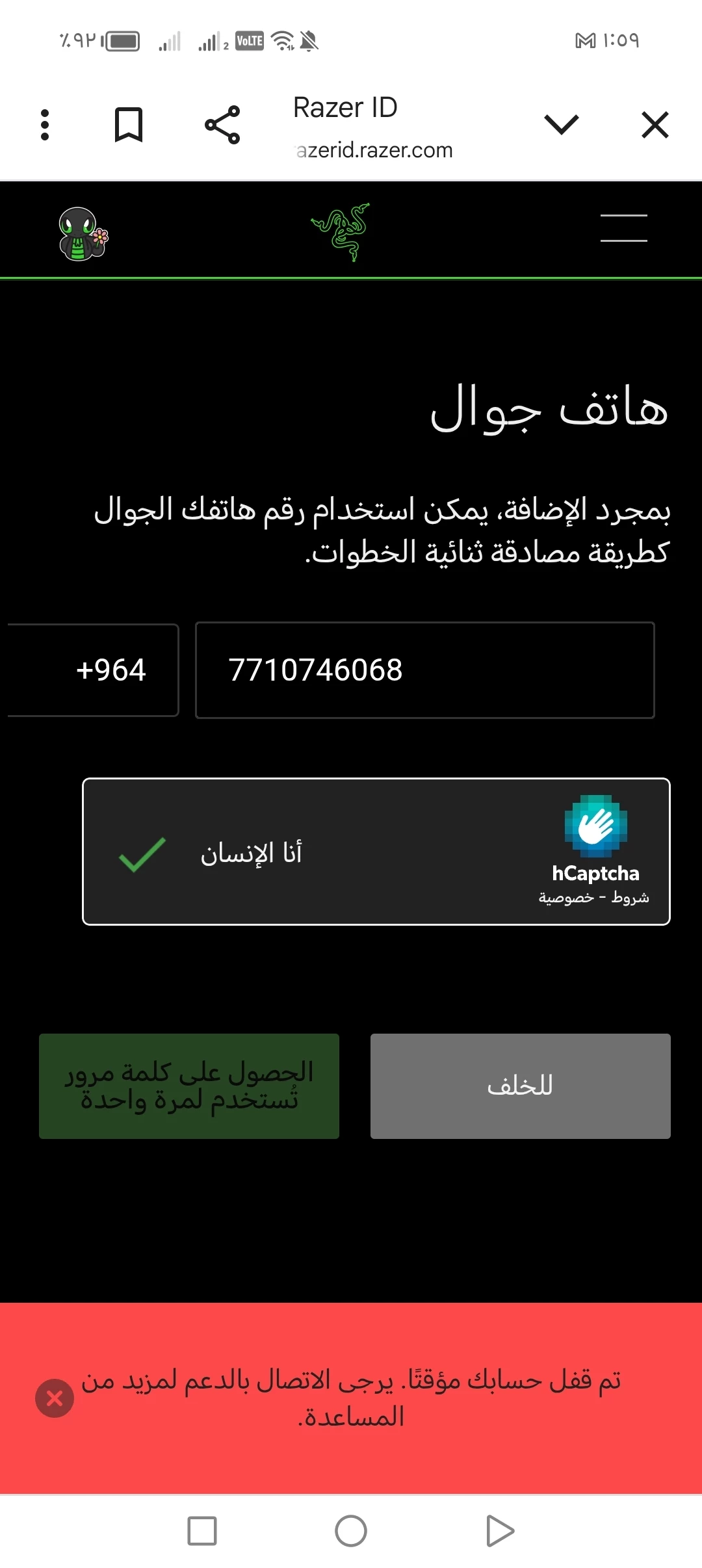Go to the system home screen

coord(351,1531)
